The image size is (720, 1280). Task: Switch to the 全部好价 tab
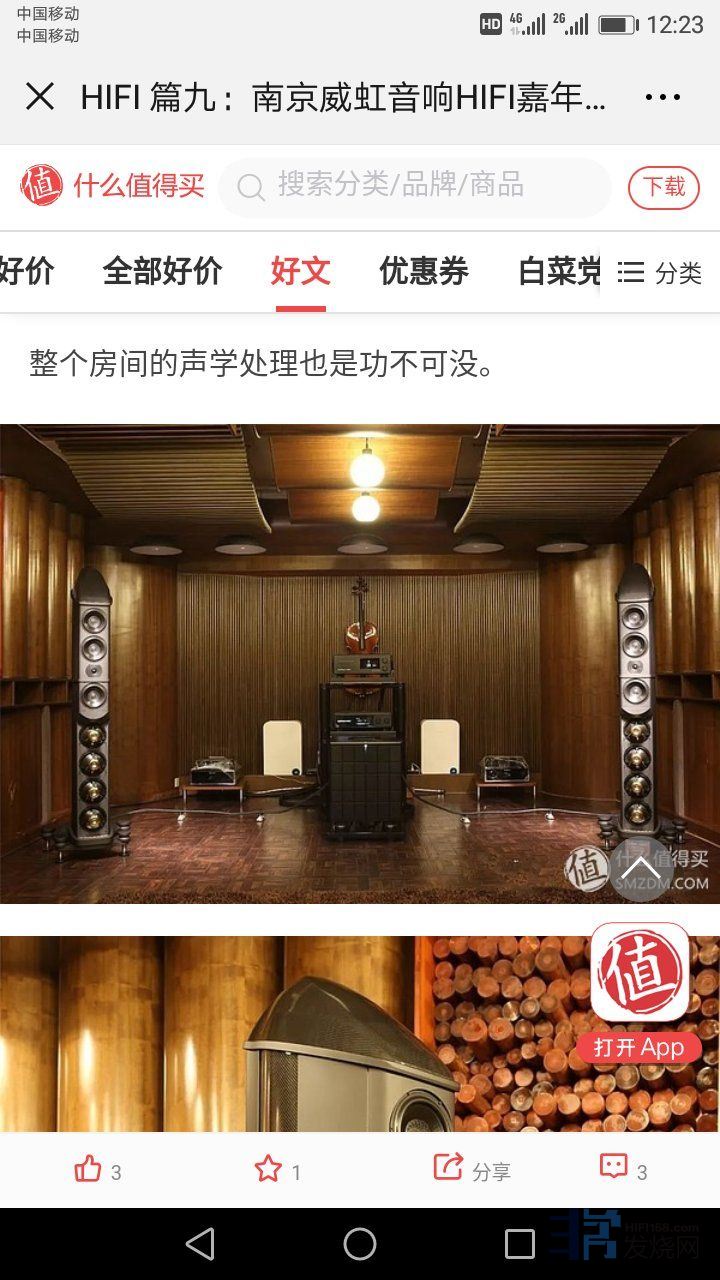coord(162,271)
